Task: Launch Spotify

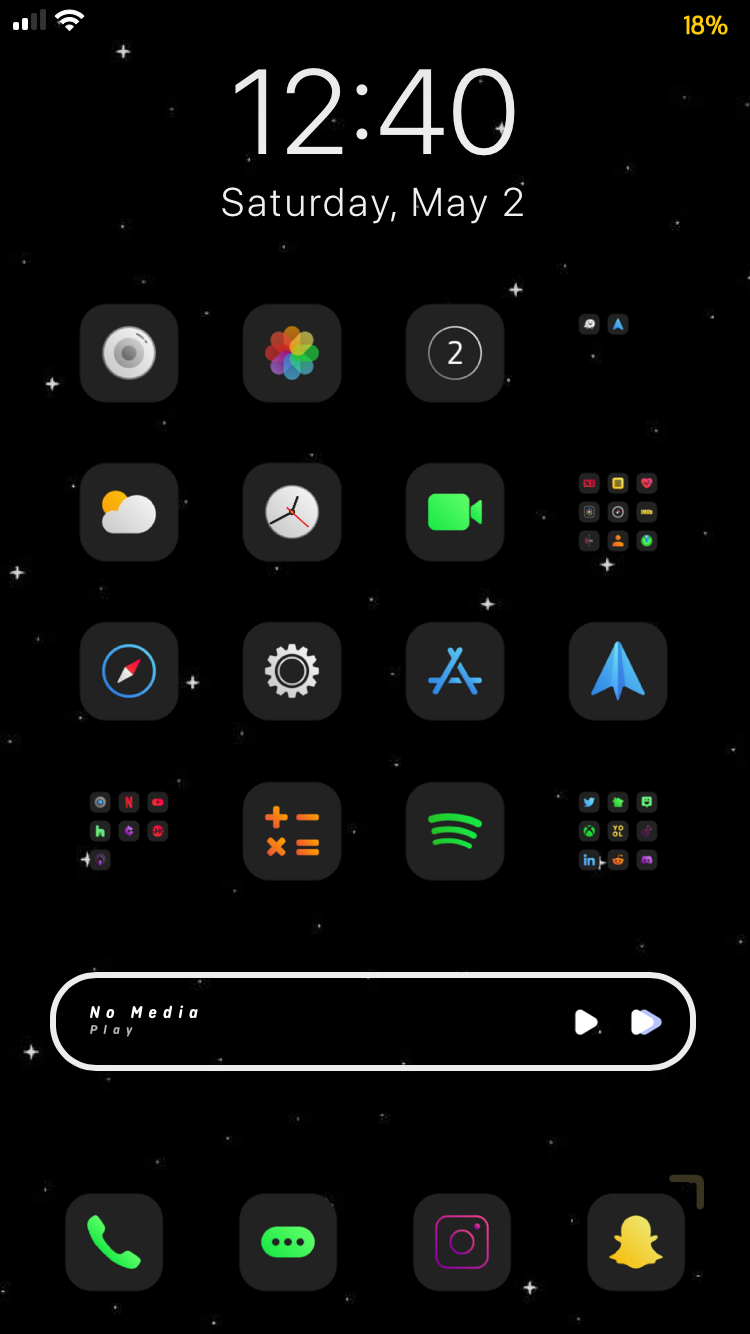Action: click(x=455, y=831)
